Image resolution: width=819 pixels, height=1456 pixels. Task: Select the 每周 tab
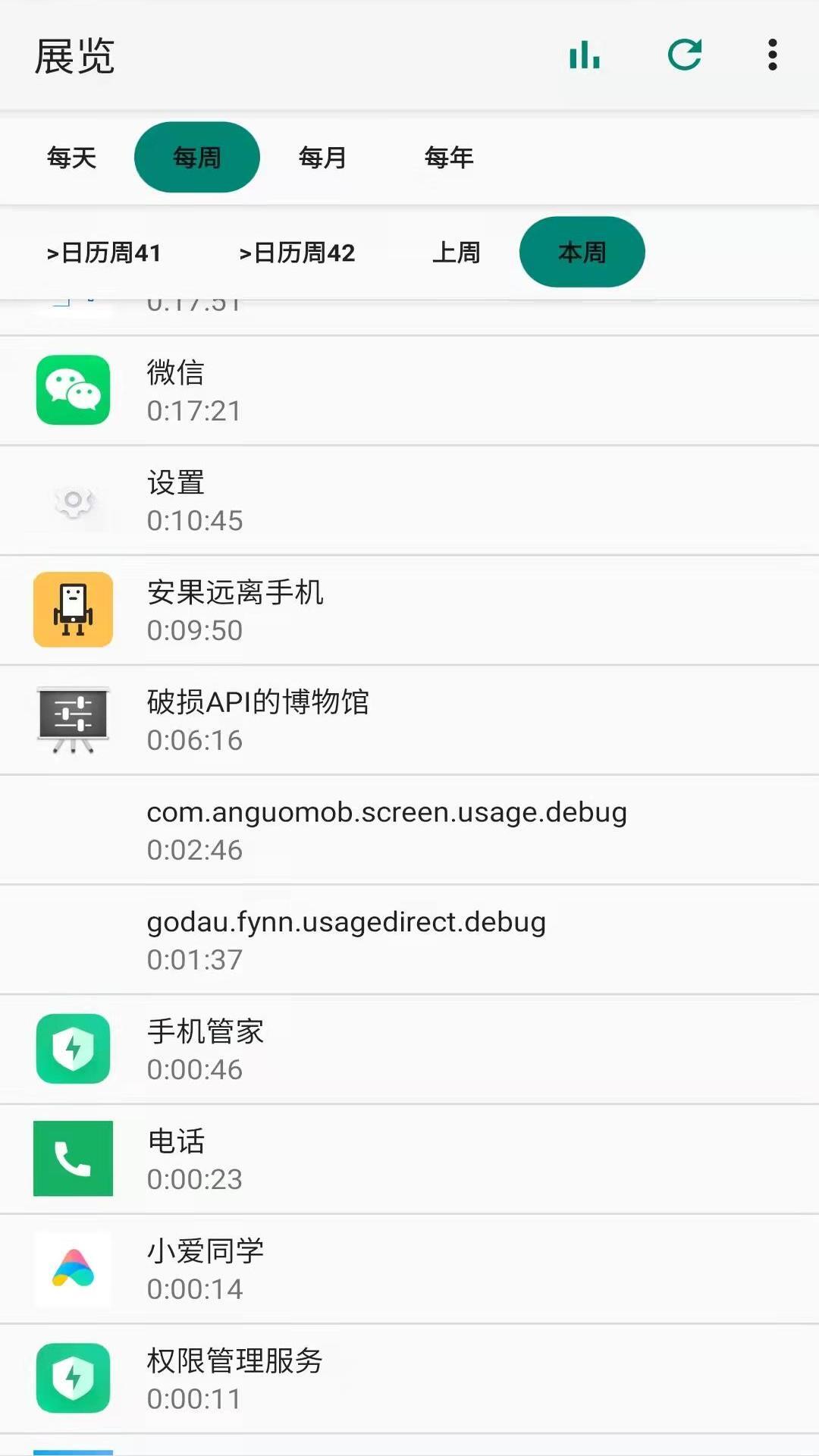[197, 157]
